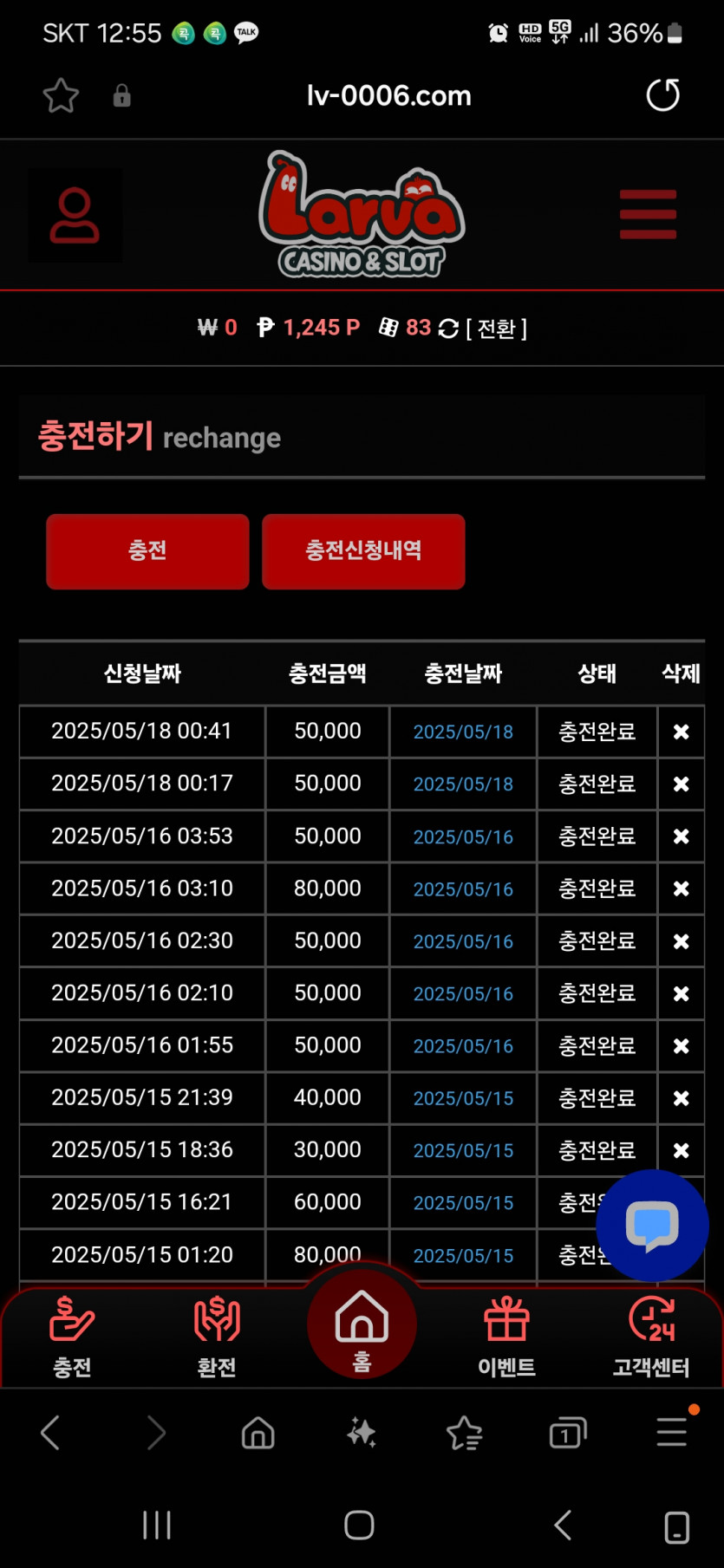Reload the page with refresh icon

click(x=662, y=95)
